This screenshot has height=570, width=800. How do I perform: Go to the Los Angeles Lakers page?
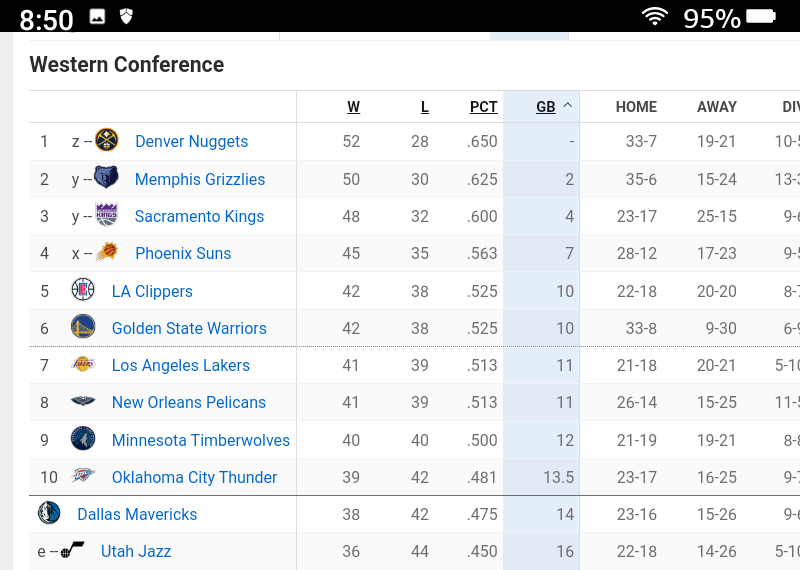point(180,366)
